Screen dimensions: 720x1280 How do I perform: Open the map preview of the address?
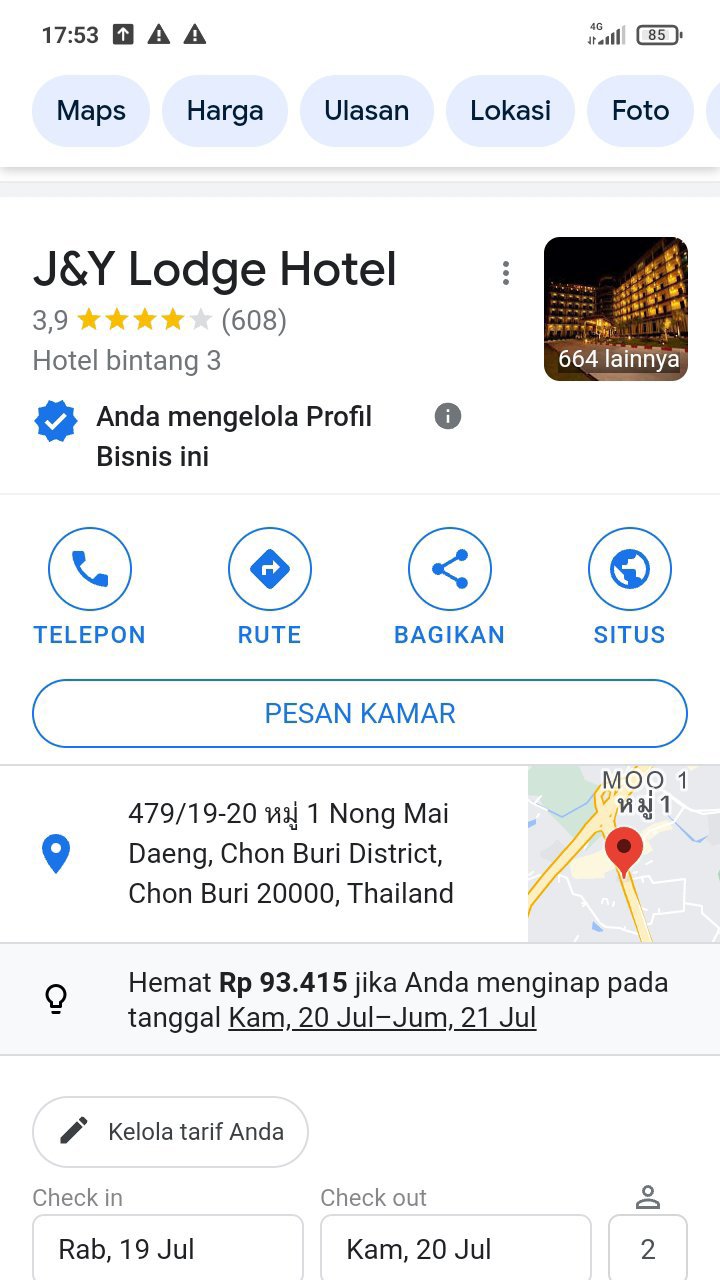[x=624, y=854]
